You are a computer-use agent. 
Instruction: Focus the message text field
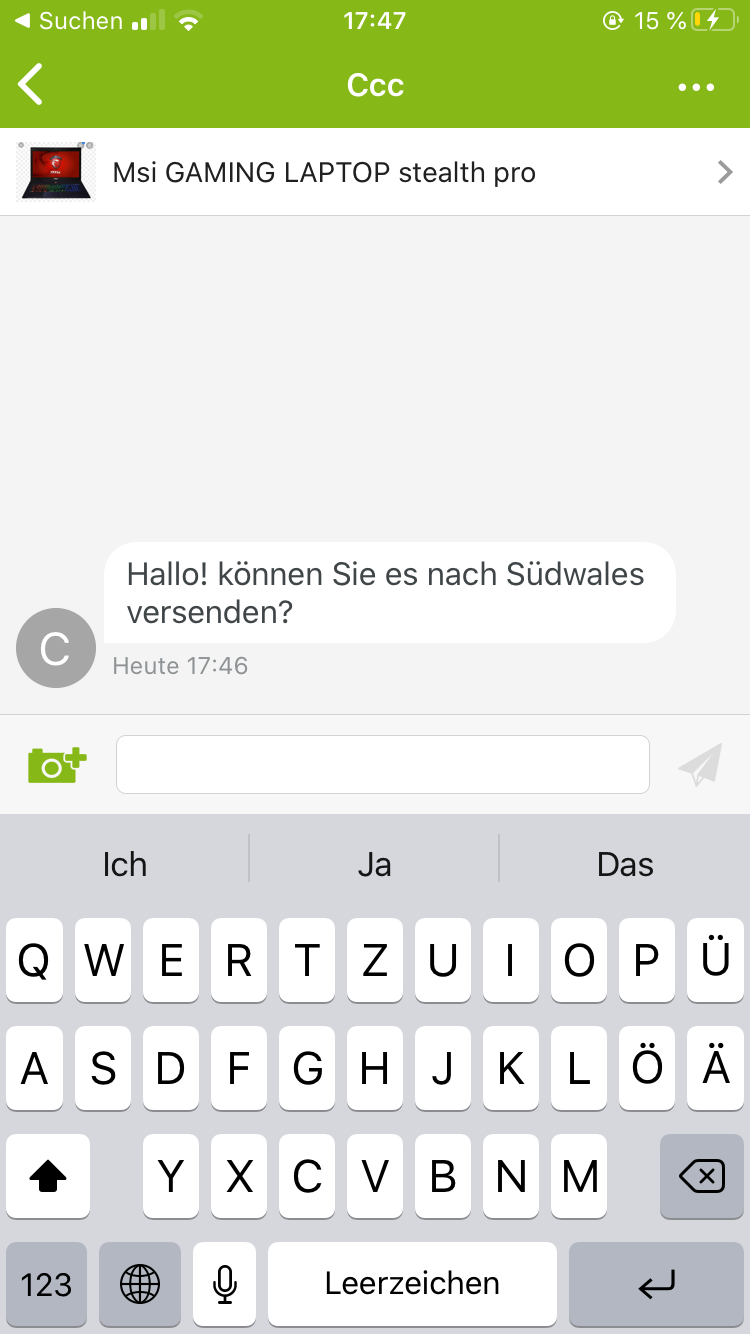(383, 765)
